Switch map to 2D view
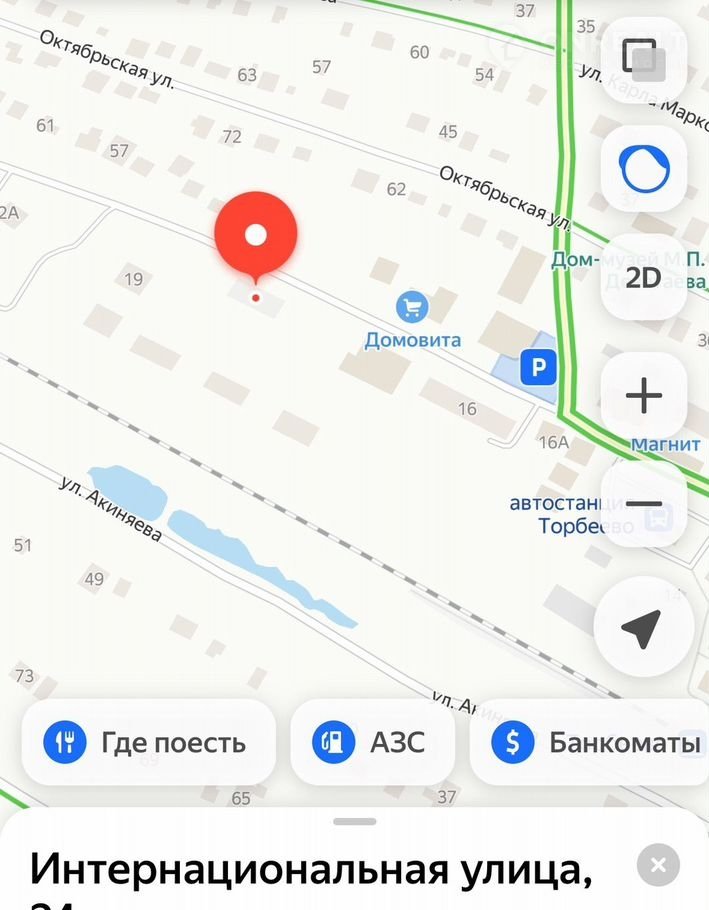 coord(643,277)
